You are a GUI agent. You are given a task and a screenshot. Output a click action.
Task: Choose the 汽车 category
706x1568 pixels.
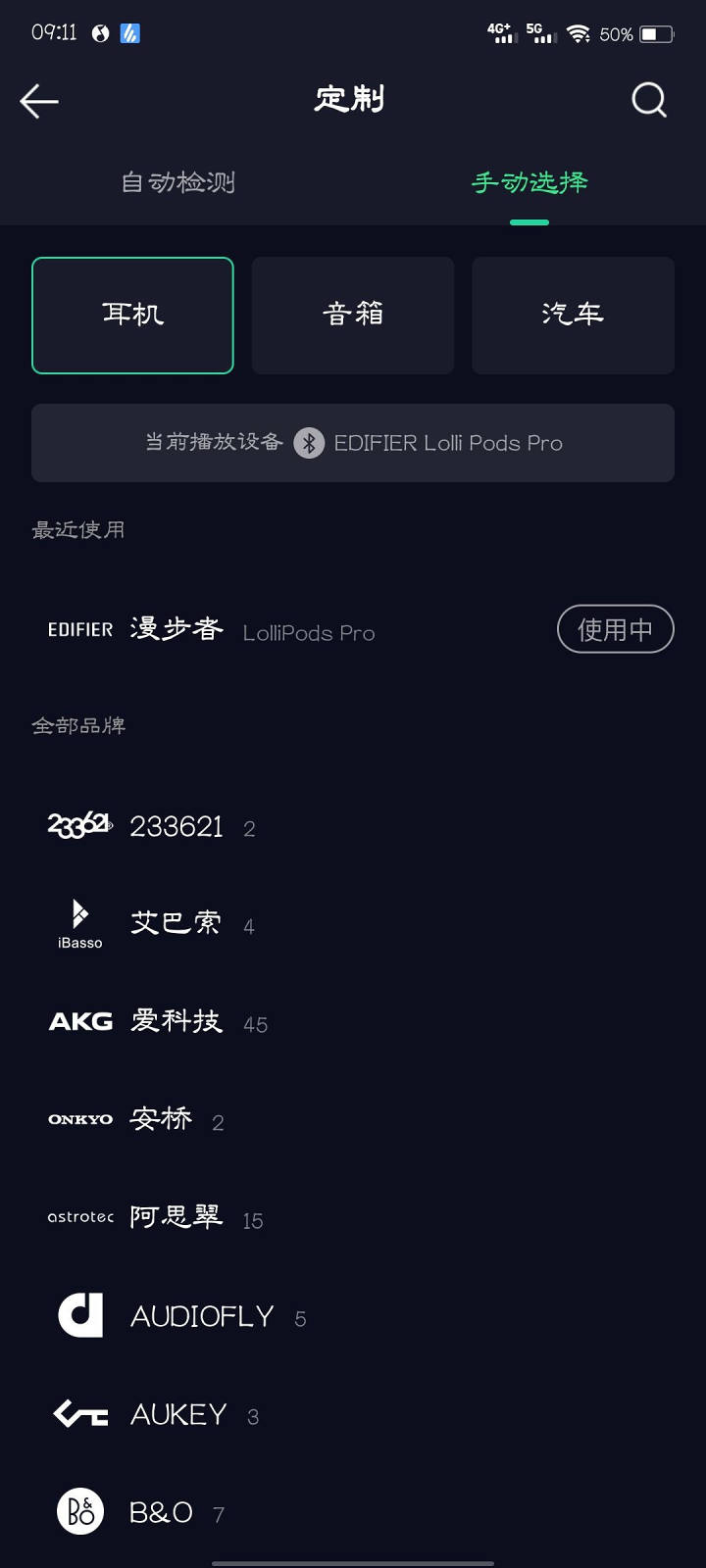(x=574, y=316)
